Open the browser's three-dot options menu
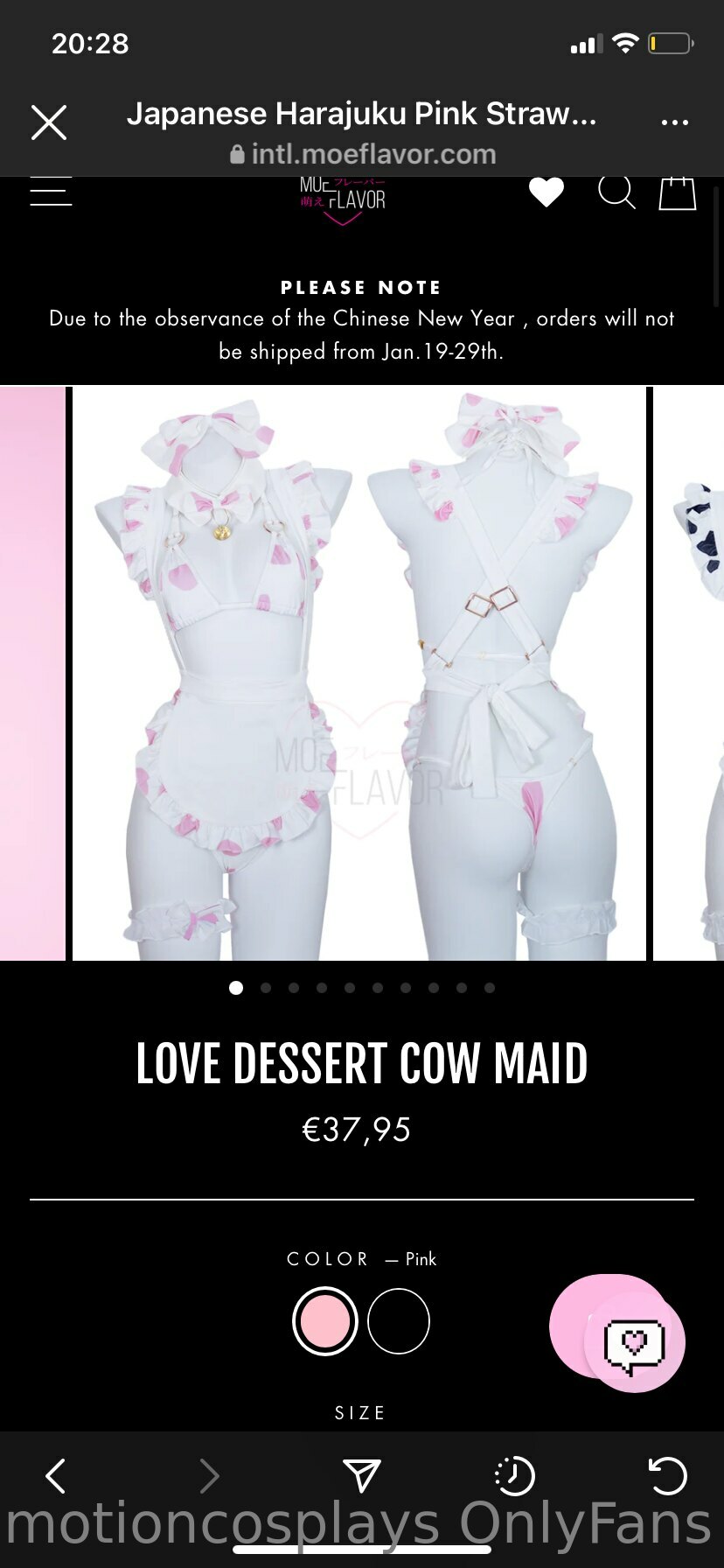Image resolution: width=724 pixels, height=1568 pixels. 674,122
